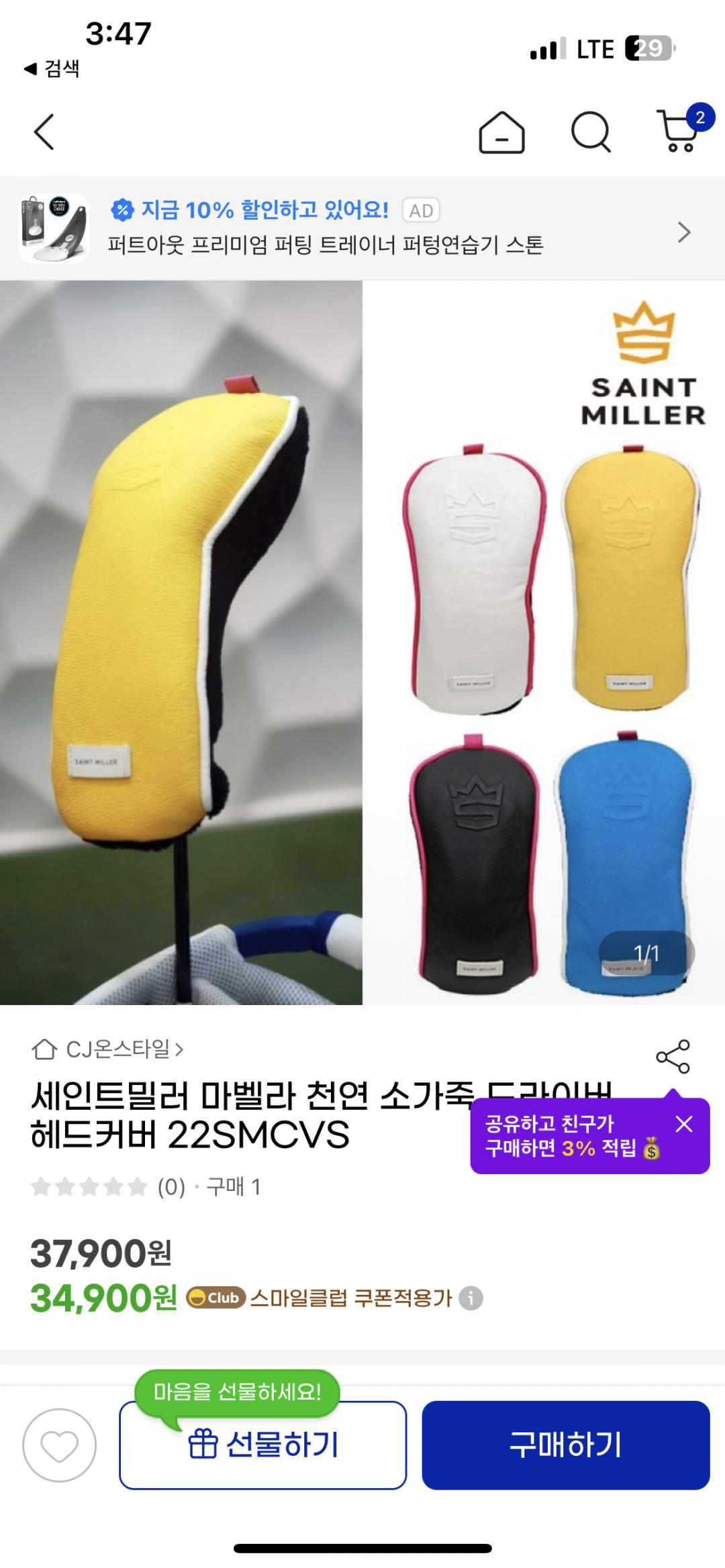Viewport: 725px width, 1568px height.
Task: Tap the 선물하기 gift button
Action: tap(263, 1445)
